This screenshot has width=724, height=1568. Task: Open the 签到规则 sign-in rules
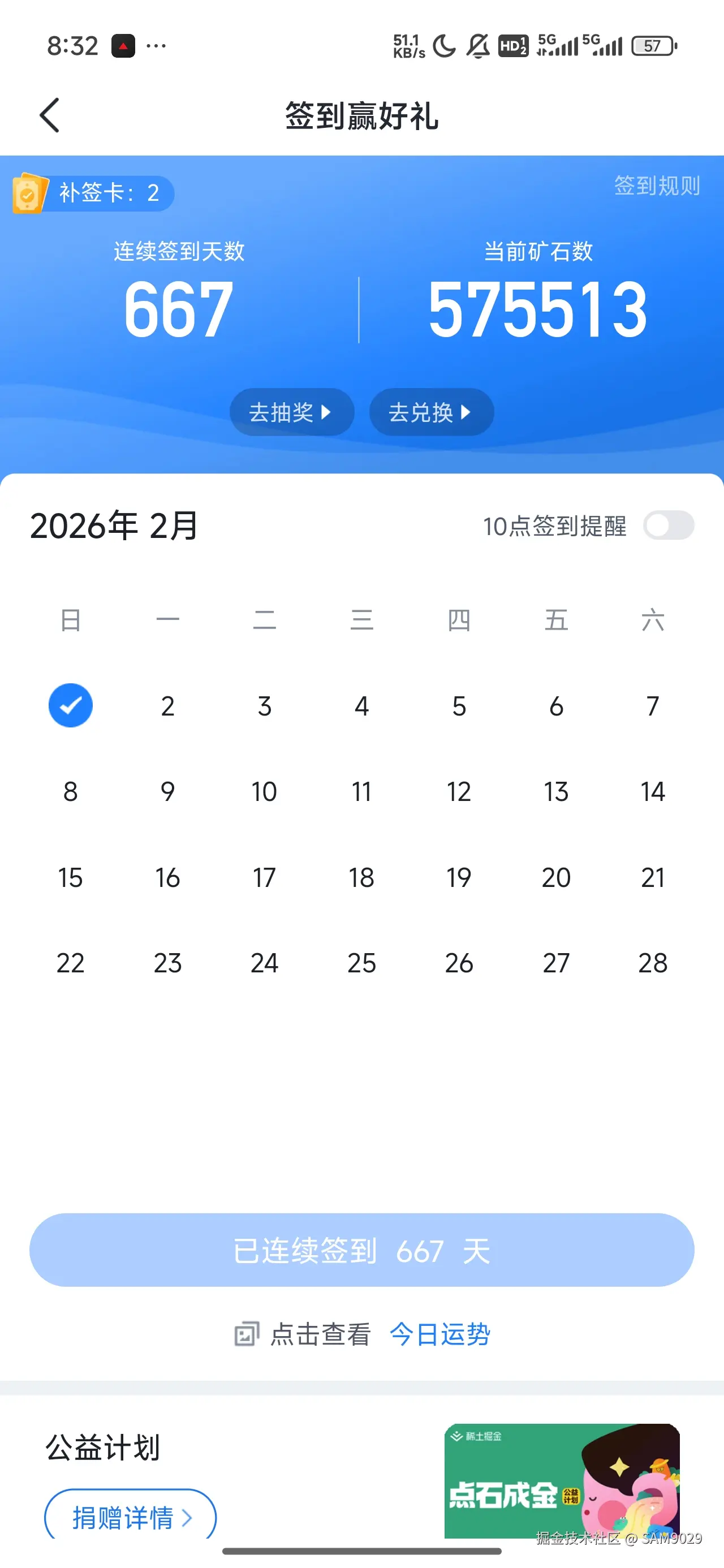coord(657,187)
